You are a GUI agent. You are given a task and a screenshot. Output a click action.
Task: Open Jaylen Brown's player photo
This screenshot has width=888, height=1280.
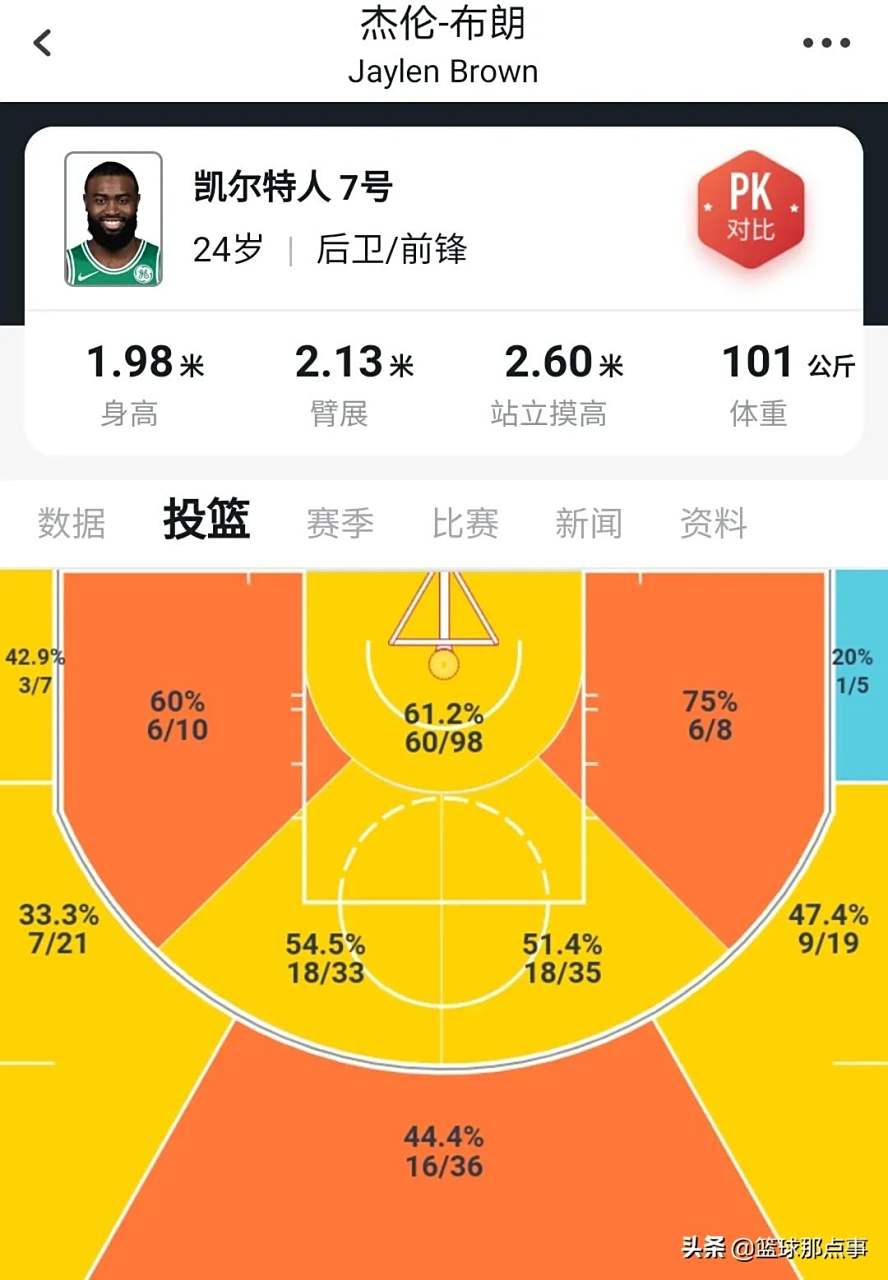(x=113, y=219)
